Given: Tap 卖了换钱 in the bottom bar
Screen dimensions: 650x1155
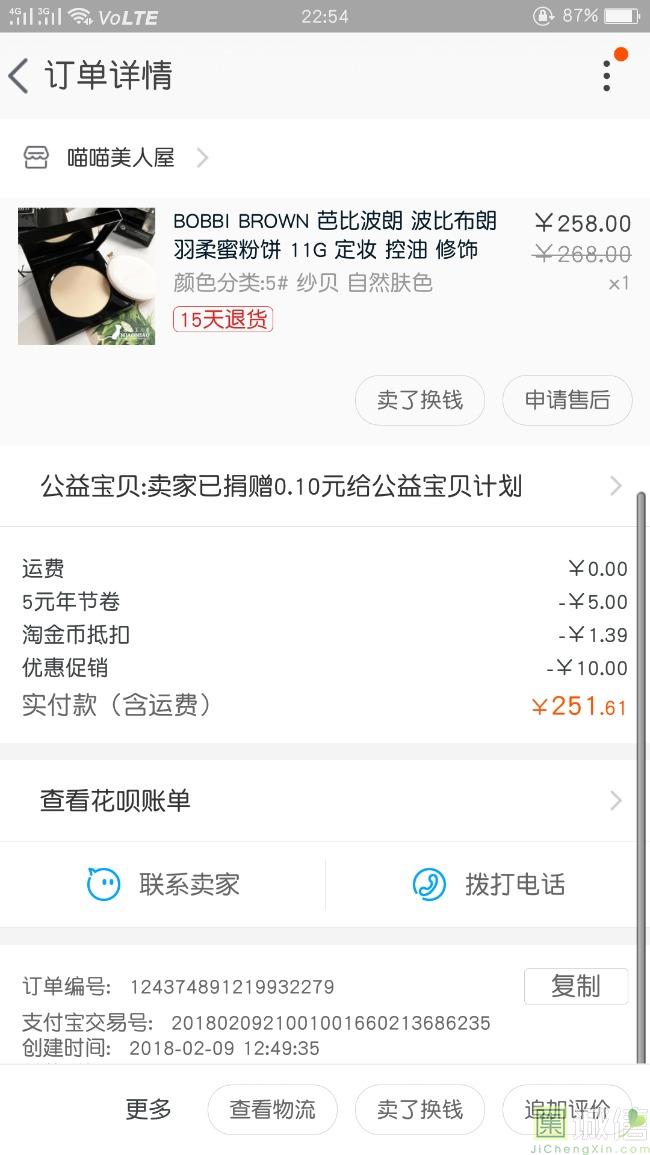Looking at the screenshot, I should tap(420, 1109).
